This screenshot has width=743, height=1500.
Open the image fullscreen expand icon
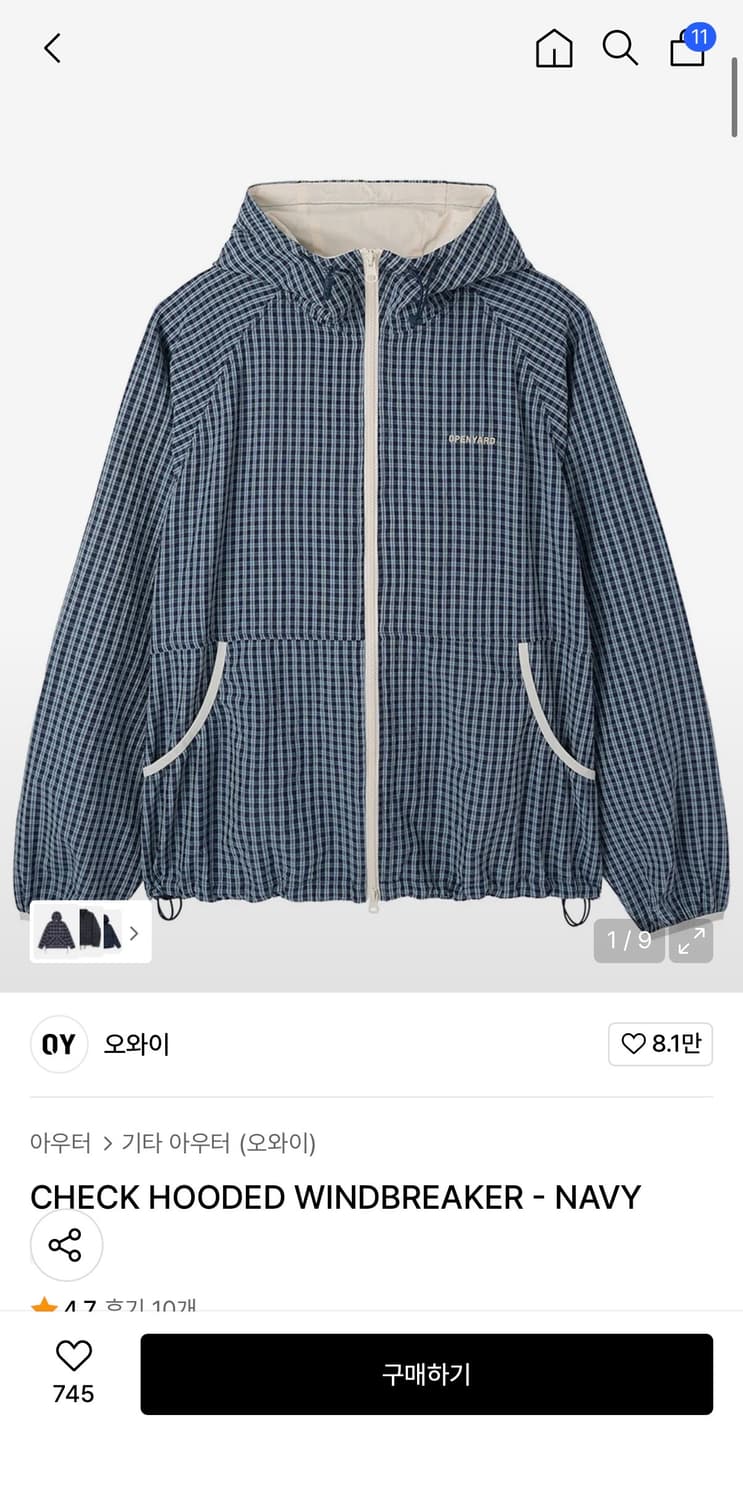click(690, 941)
